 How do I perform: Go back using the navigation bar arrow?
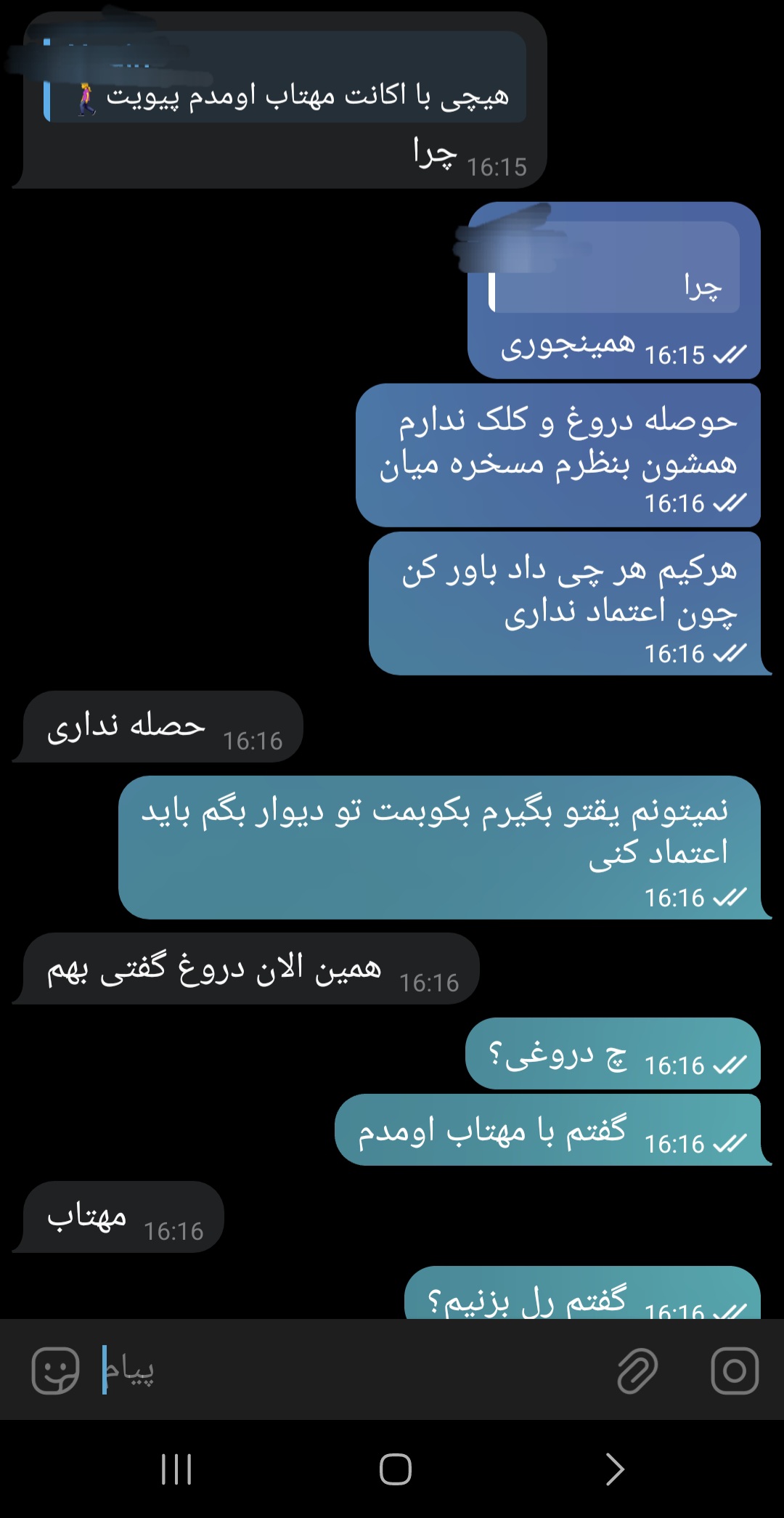pyautogui.click(x=614, y=1469)
